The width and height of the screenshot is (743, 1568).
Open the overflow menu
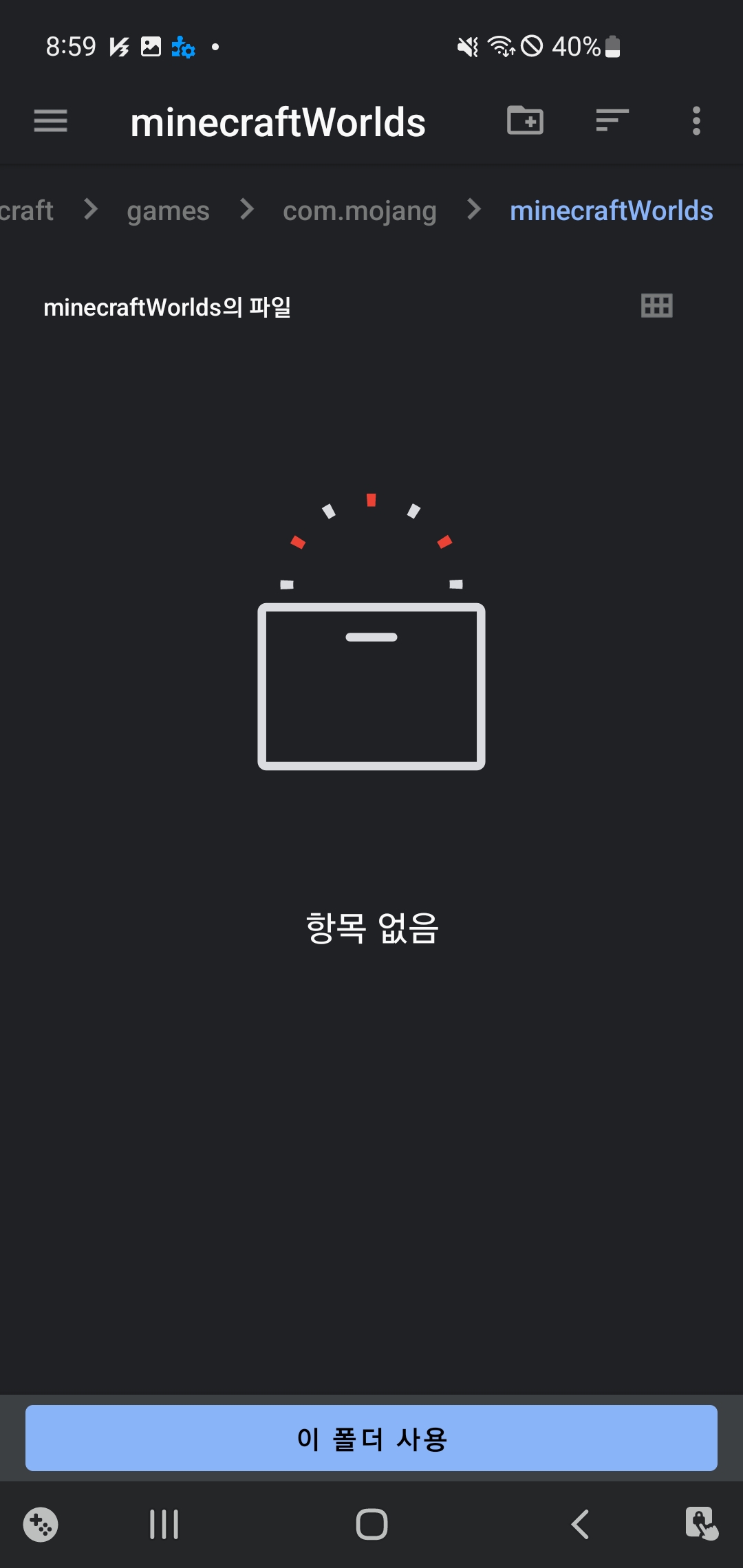pyautogui.click(x=696, y=121)
